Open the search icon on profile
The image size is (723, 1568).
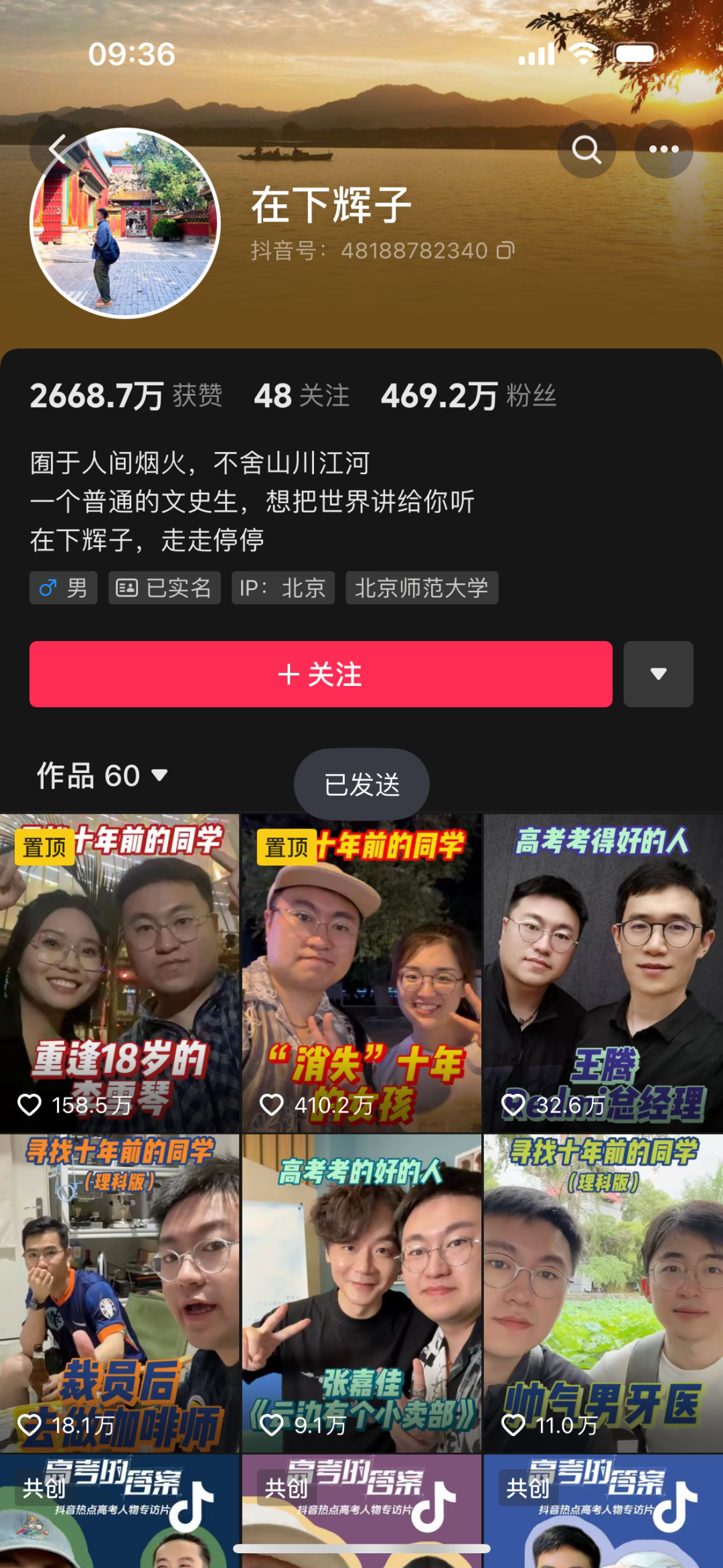coord(586,149)
